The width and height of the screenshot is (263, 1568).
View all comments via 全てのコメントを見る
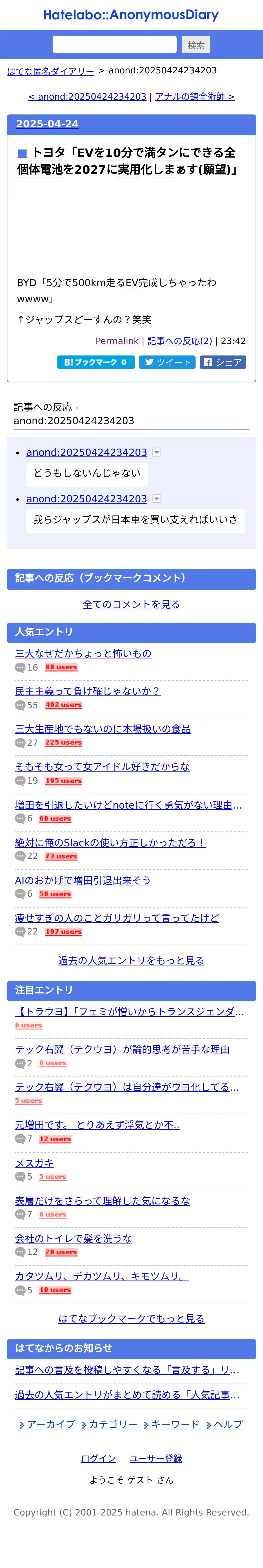tap(131, 604)
